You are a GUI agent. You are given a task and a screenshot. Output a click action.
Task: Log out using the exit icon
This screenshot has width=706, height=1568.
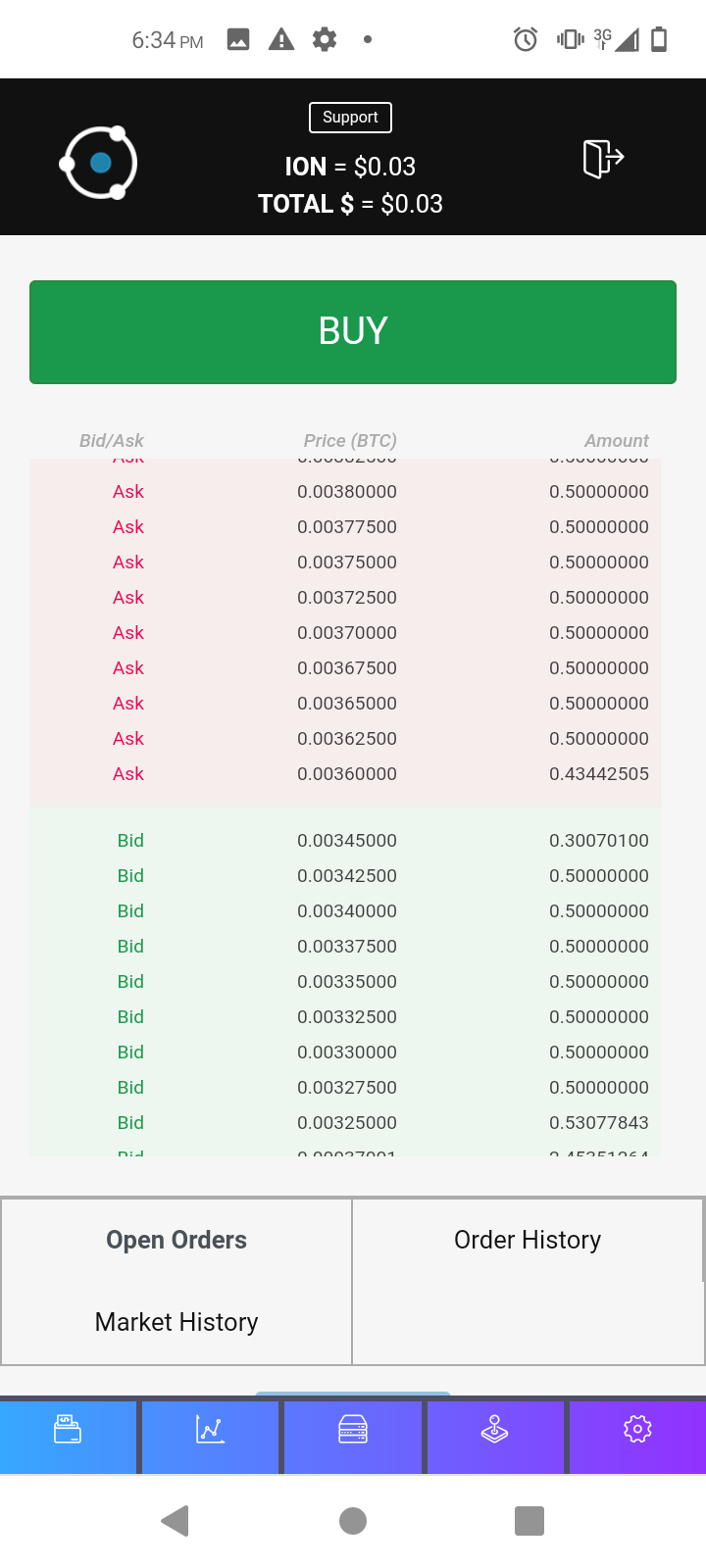click(x=603, y=158)
